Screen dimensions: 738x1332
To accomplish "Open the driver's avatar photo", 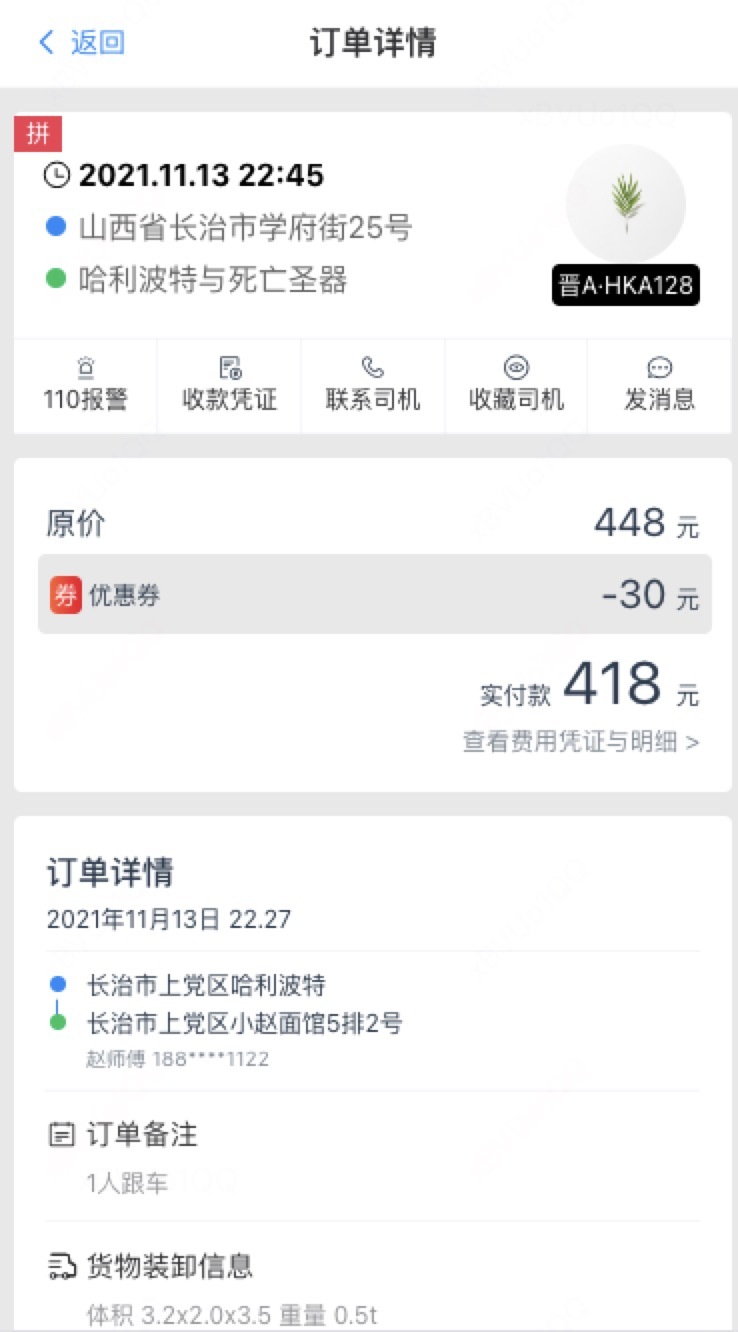I will pyautogui.click(x=626, y=203).
